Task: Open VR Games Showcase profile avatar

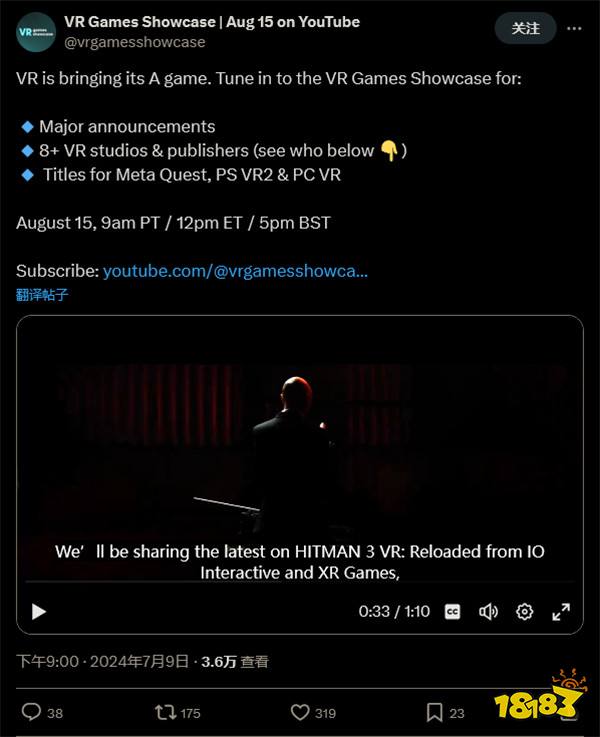Action: [x=36, y=32]
